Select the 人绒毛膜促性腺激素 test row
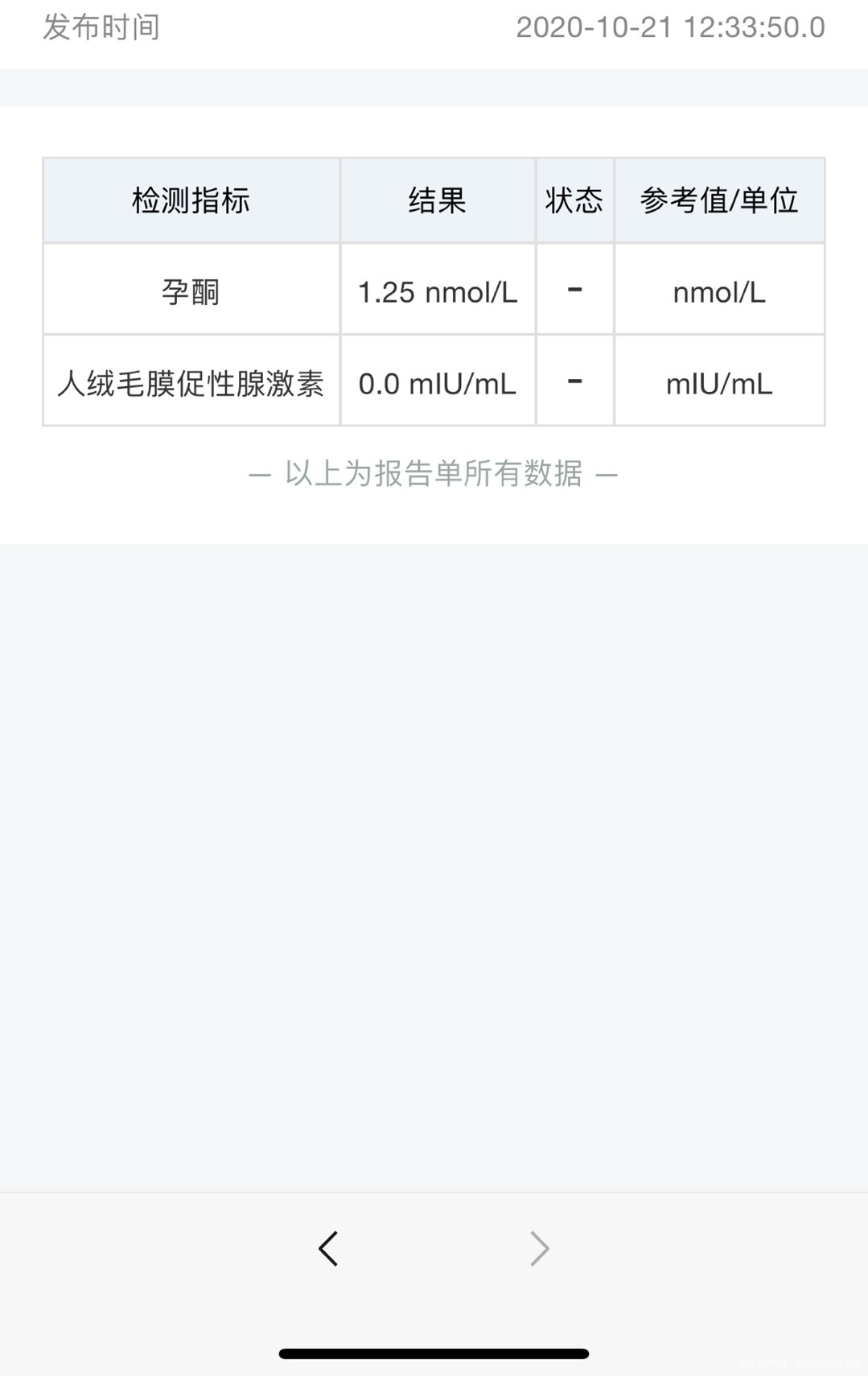The height and width of the screenshot is (1376, 868). pos(191,382)
